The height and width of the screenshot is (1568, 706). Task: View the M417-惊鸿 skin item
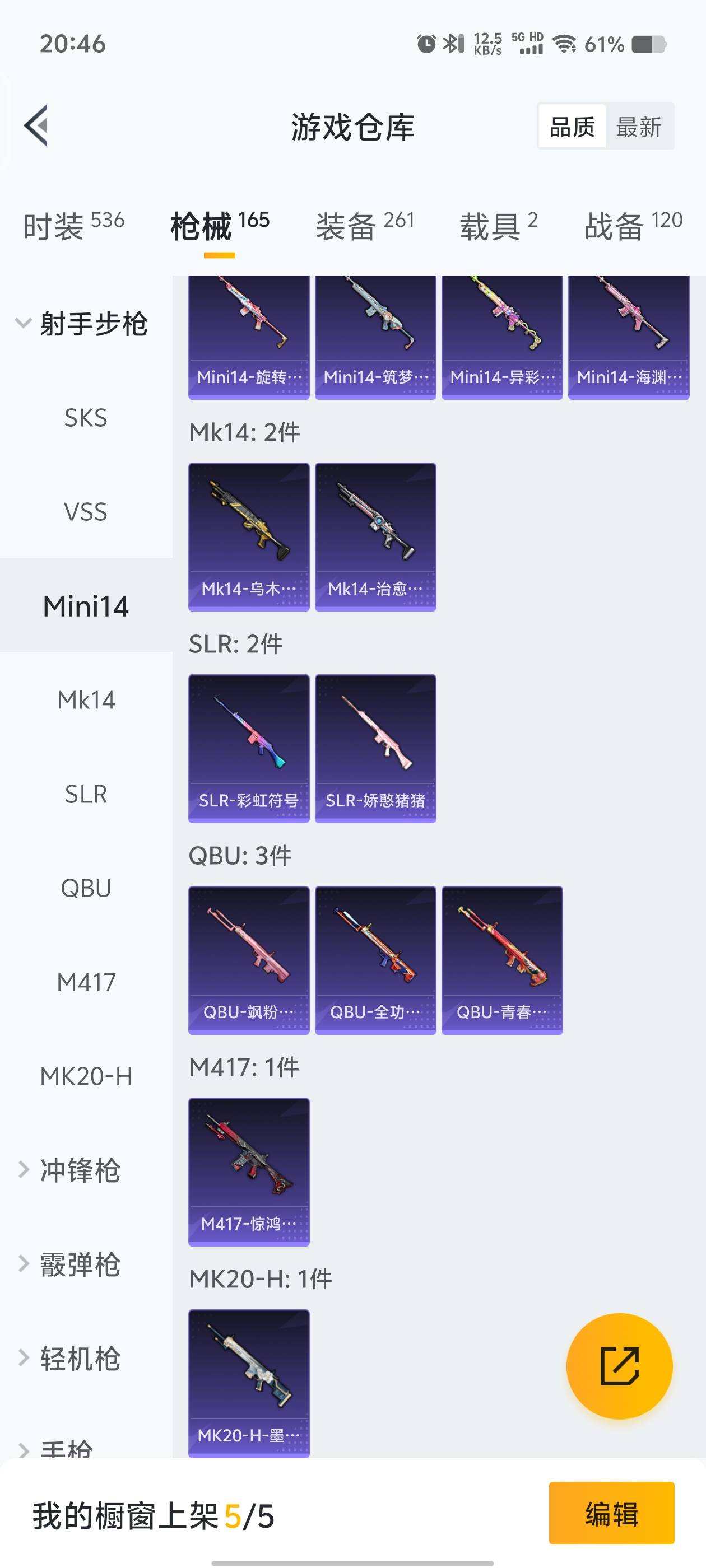pyautogui.click(x=249, y=1171)
